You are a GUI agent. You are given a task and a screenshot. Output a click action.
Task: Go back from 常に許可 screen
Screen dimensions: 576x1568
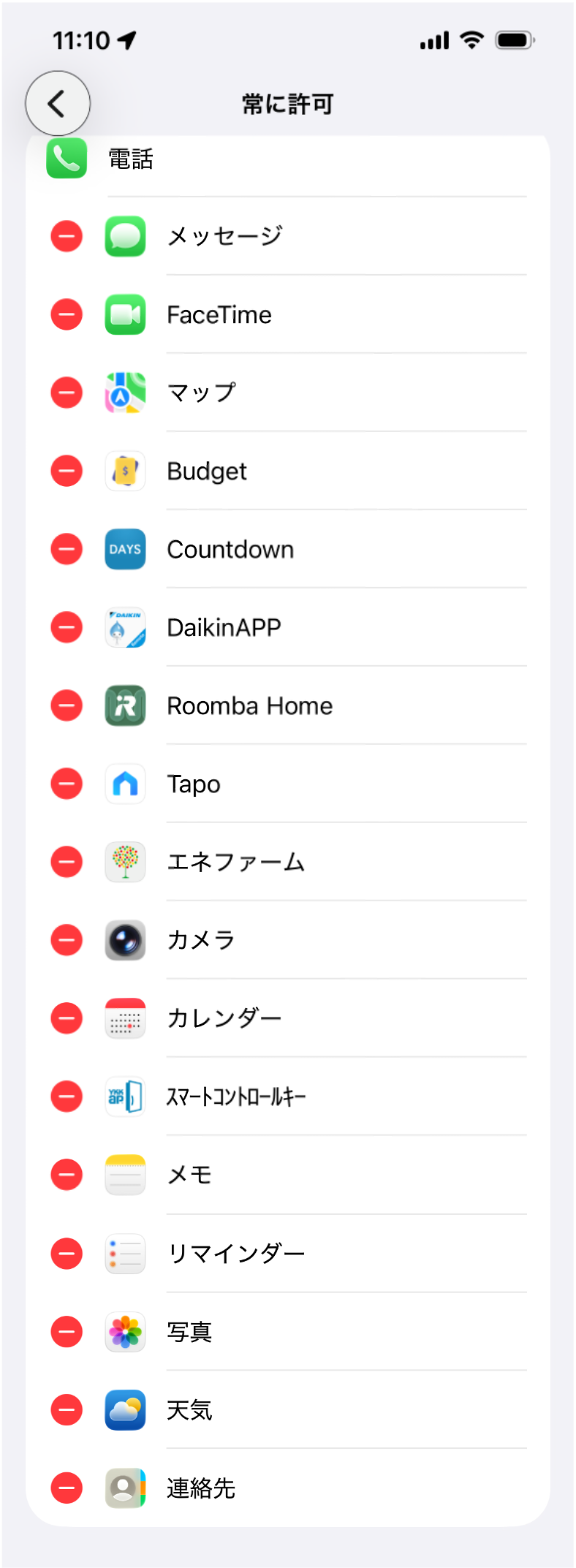point(58,103)
